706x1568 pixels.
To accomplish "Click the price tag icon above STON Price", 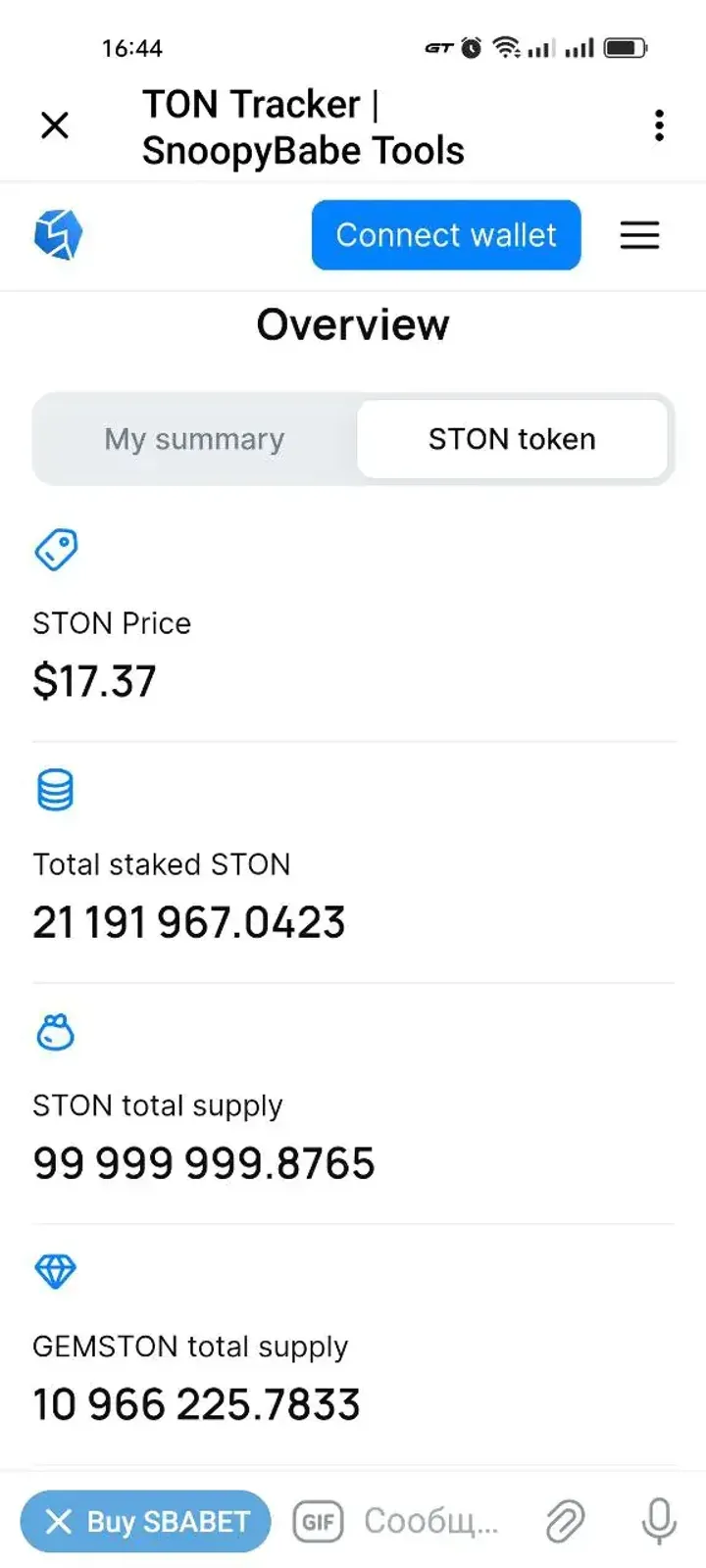I will (x=56, y=550).
